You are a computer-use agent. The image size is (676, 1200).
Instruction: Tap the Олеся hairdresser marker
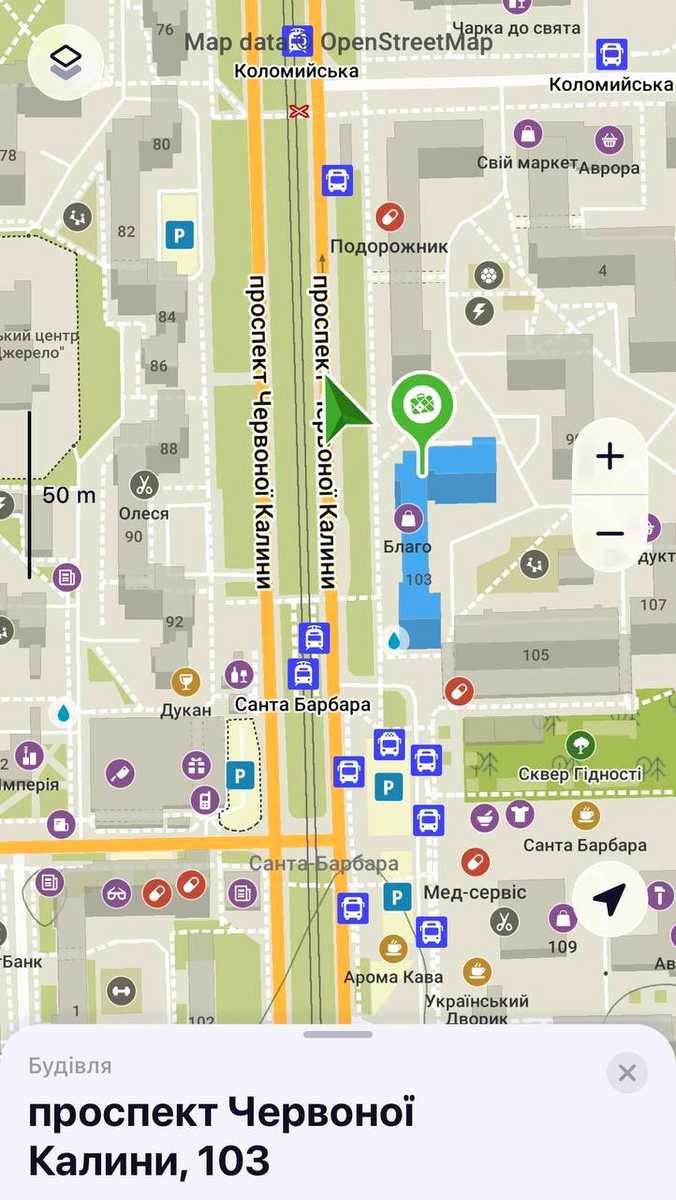[144, 487]
